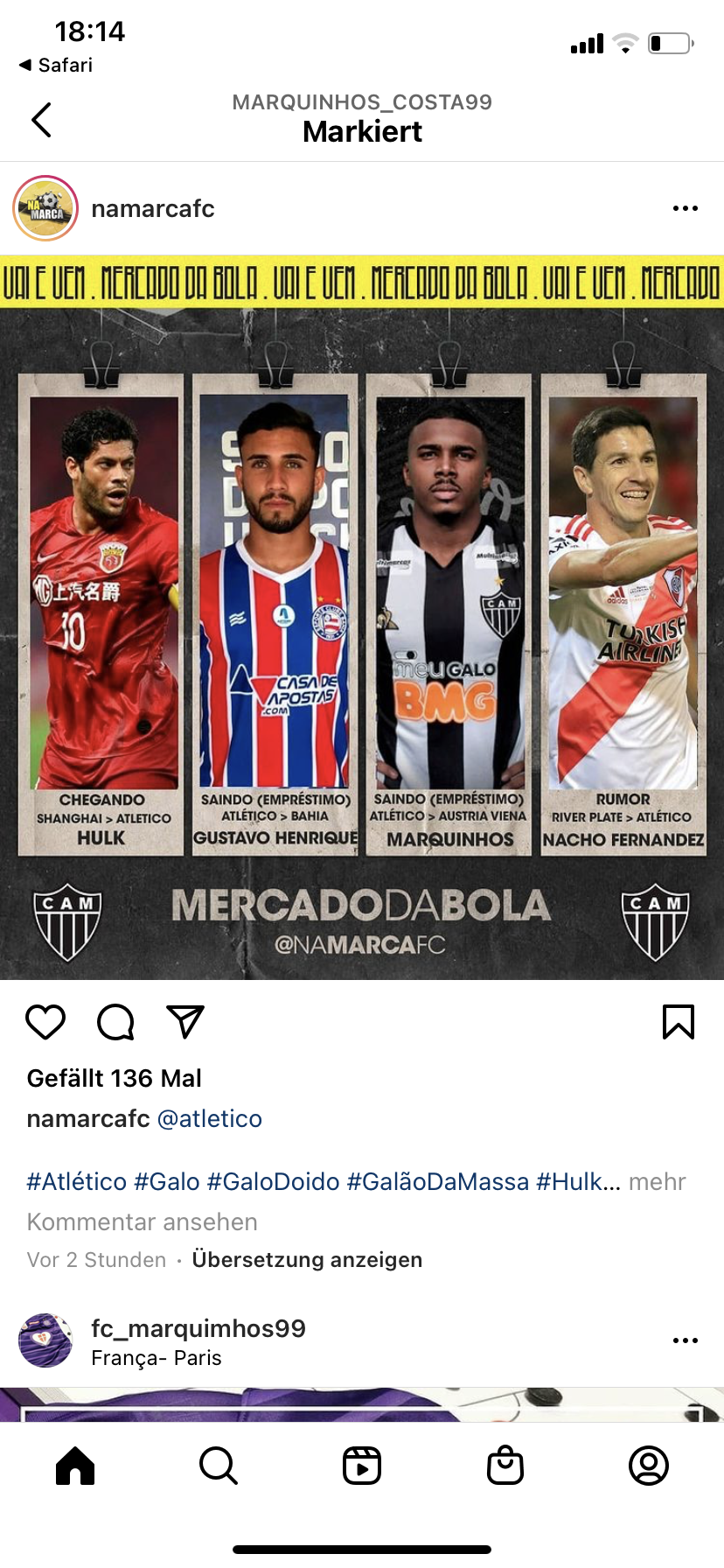Go back using the back arrow
The height and width of the screenshot is (1568, 724).
click(41, 120)
